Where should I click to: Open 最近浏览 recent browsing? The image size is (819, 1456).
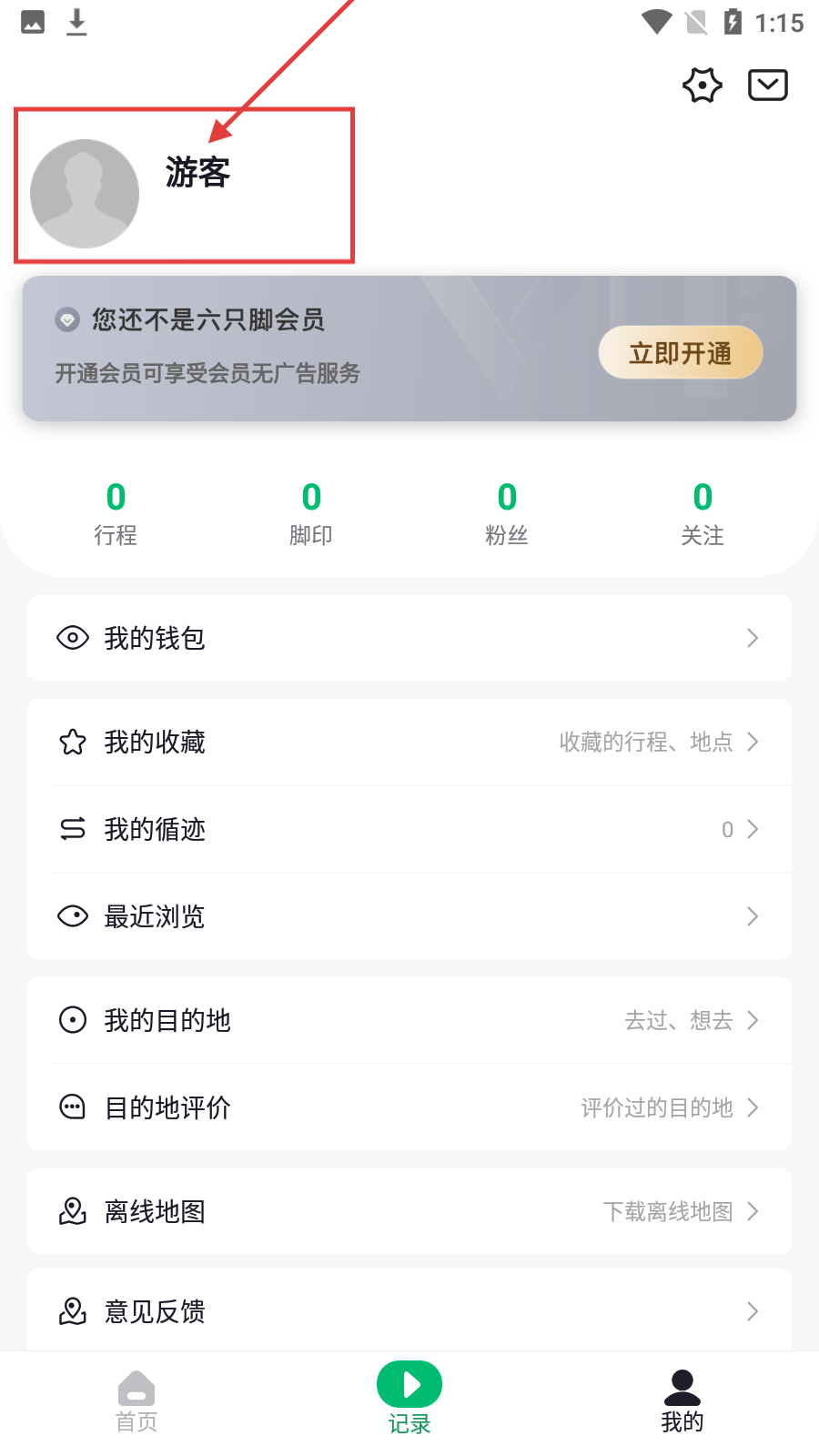tap(409, 916)
